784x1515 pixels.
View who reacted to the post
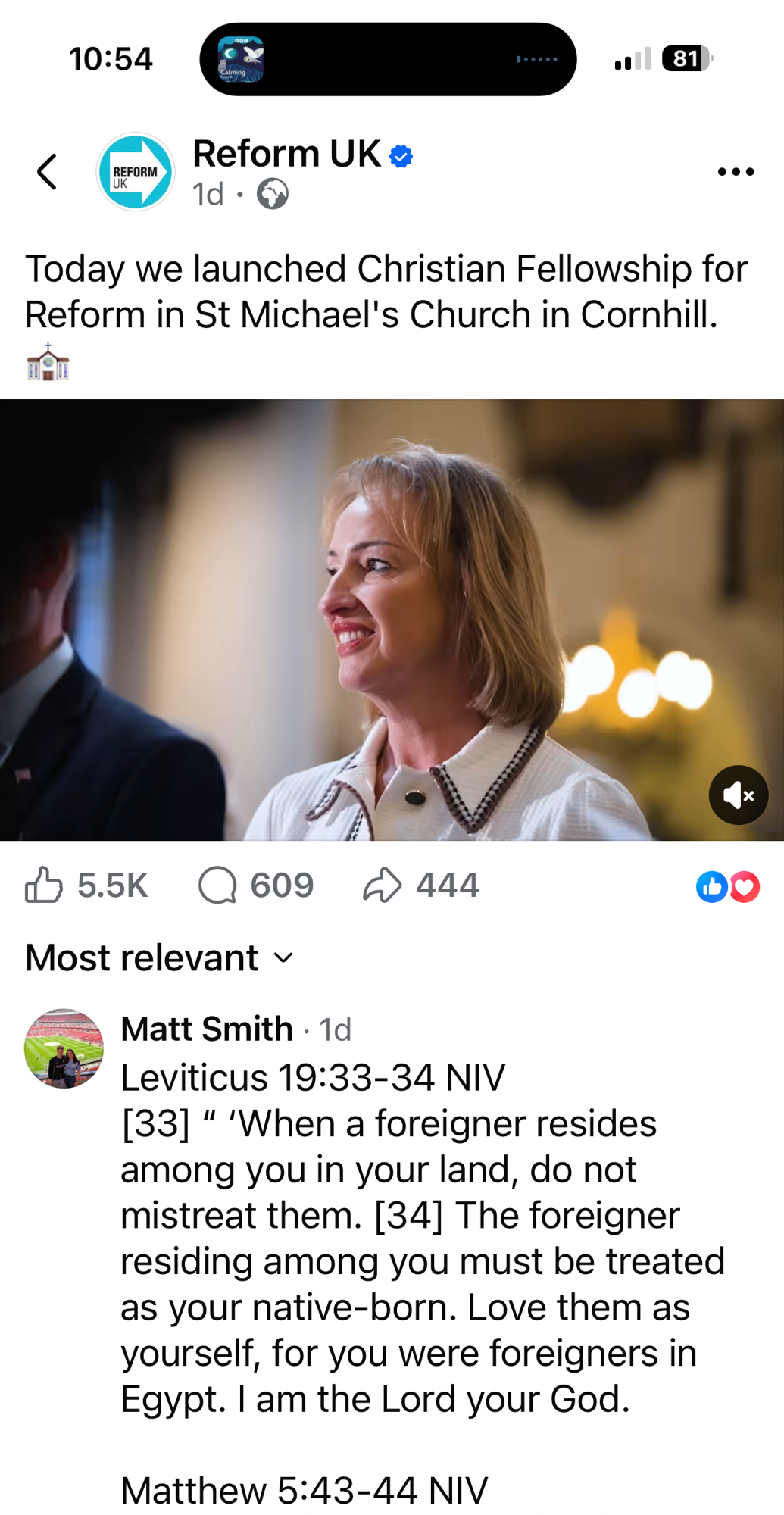tap(728, 887)
